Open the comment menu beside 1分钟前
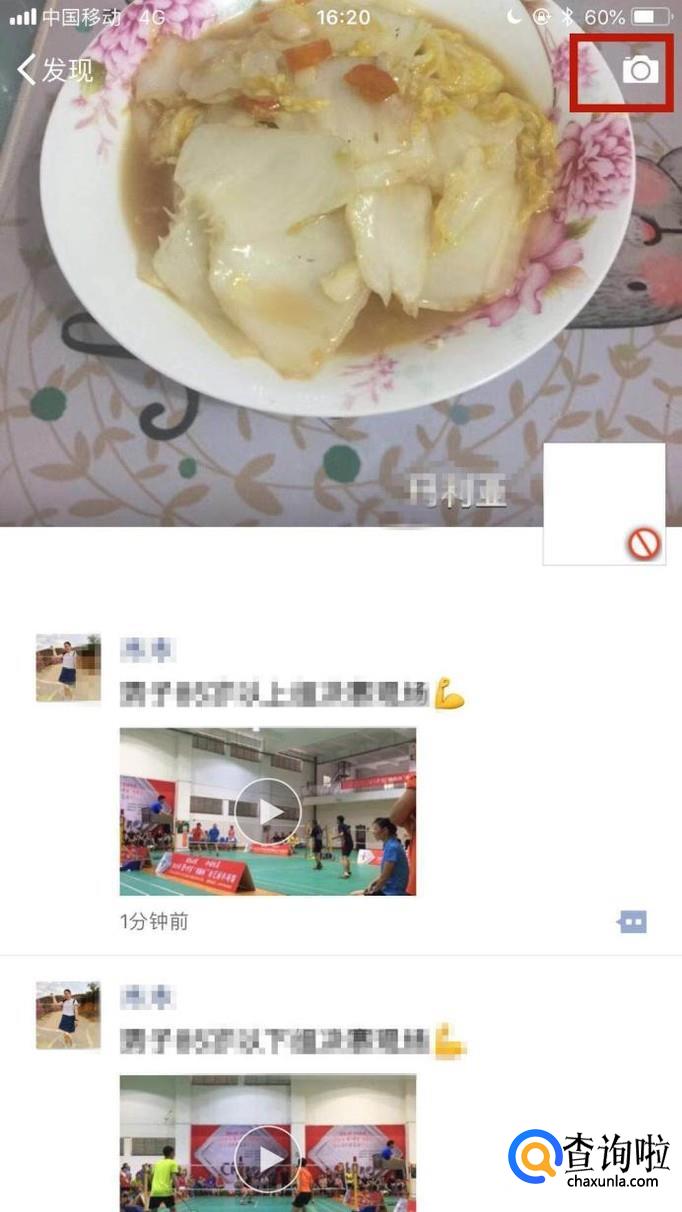 click(x=632, y=922)
